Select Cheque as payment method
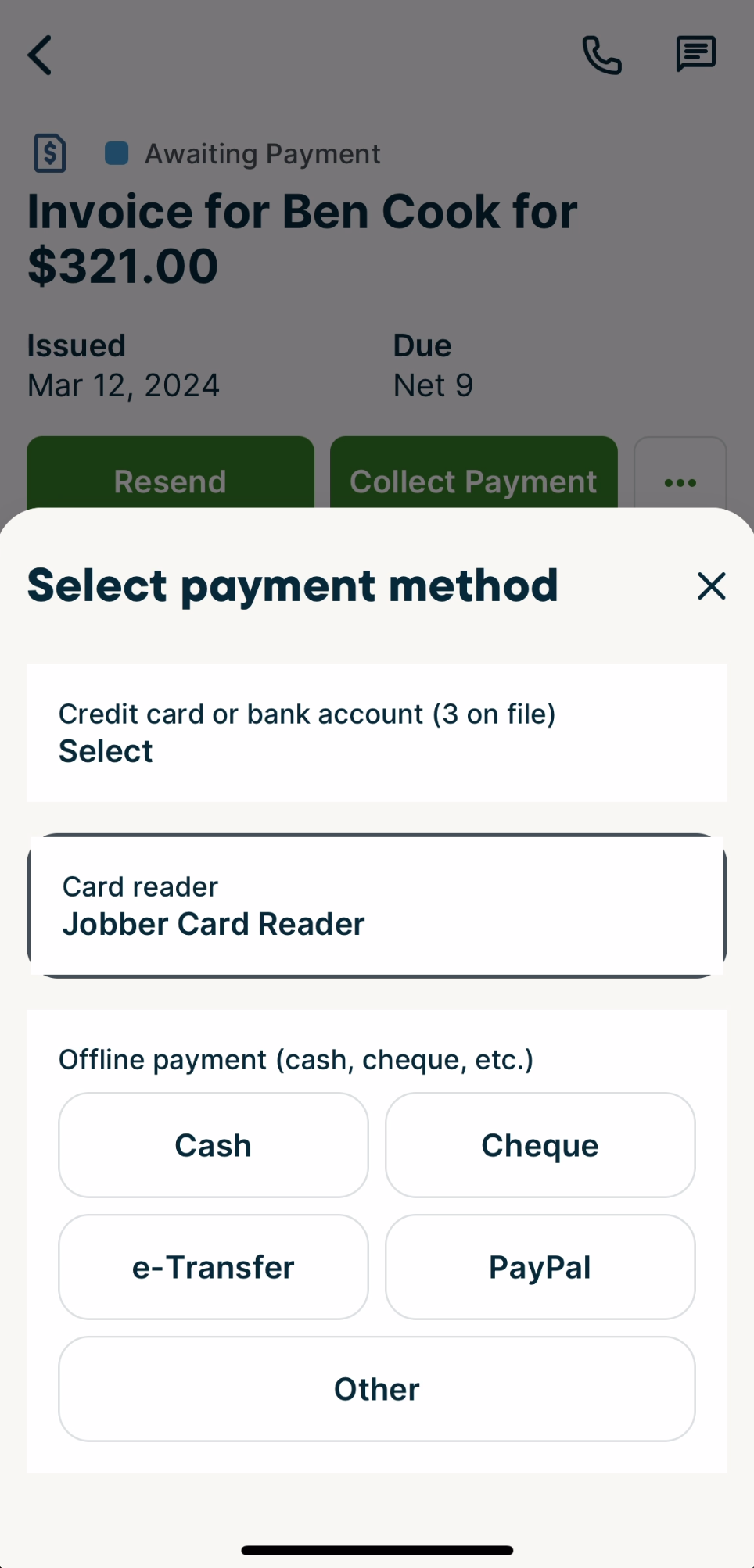 (540, 1145)
